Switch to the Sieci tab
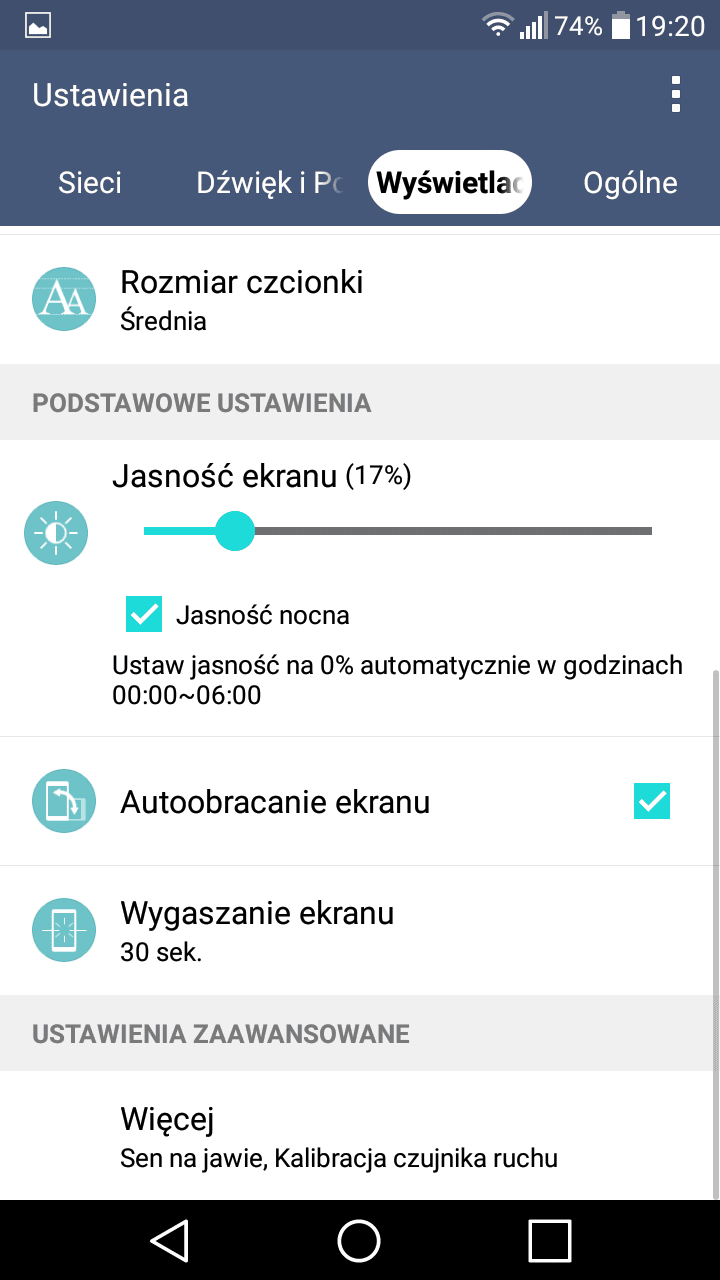The width and height of the screenshot is (720, 1280). (x=90, y=183)
